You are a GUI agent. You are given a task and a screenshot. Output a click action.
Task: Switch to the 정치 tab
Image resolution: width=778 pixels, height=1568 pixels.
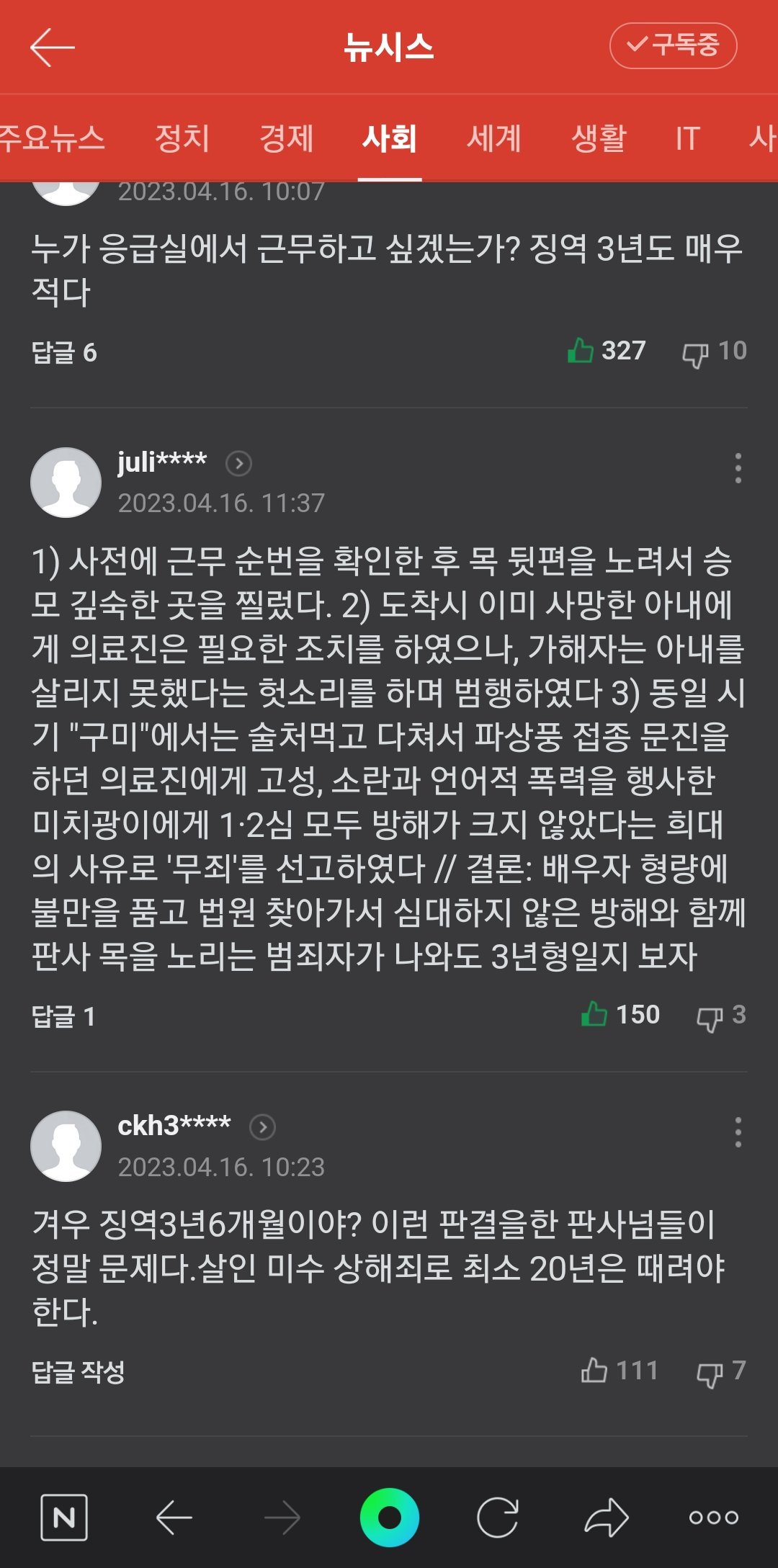pyautogui.click(x=182, y=138)
